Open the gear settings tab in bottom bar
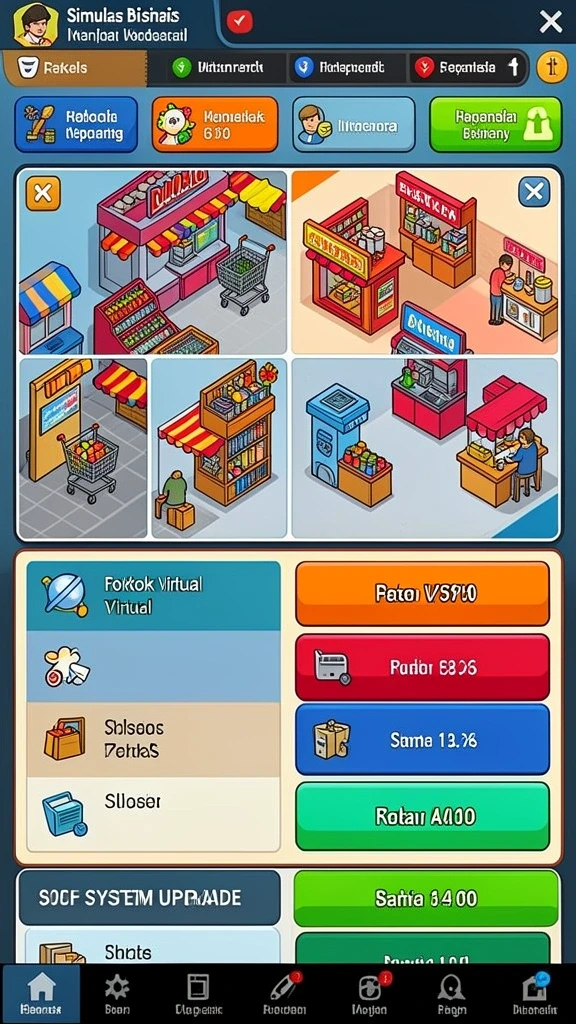This screenshot has width=576, height=1024. click(118, 993)
